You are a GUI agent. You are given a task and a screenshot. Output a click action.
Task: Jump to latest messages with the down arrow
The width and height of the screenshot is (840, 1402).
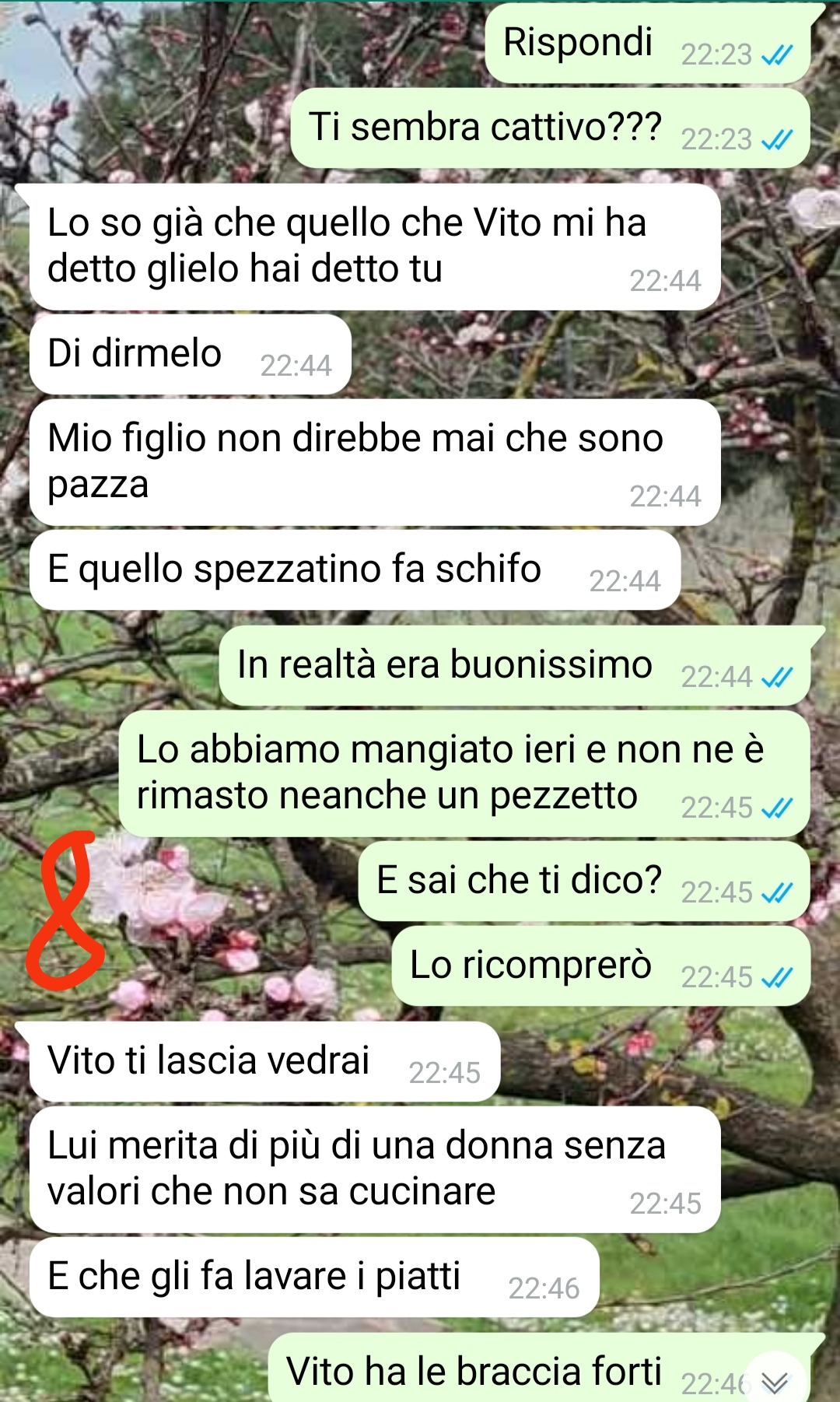point(775,1379)
